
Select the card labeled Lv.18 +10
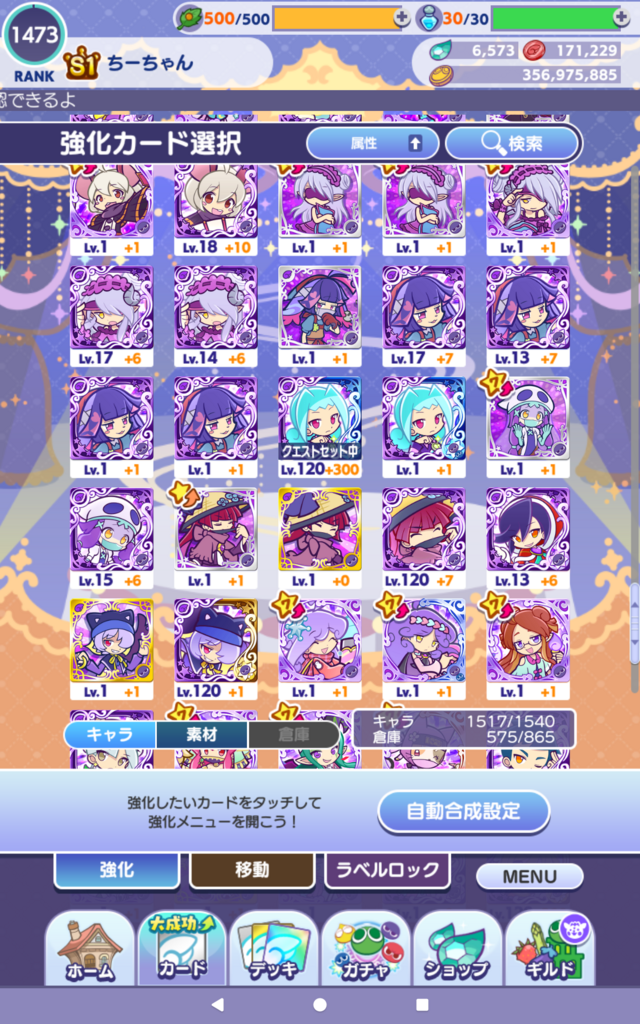pyautogui.click(x=216, y=208)
